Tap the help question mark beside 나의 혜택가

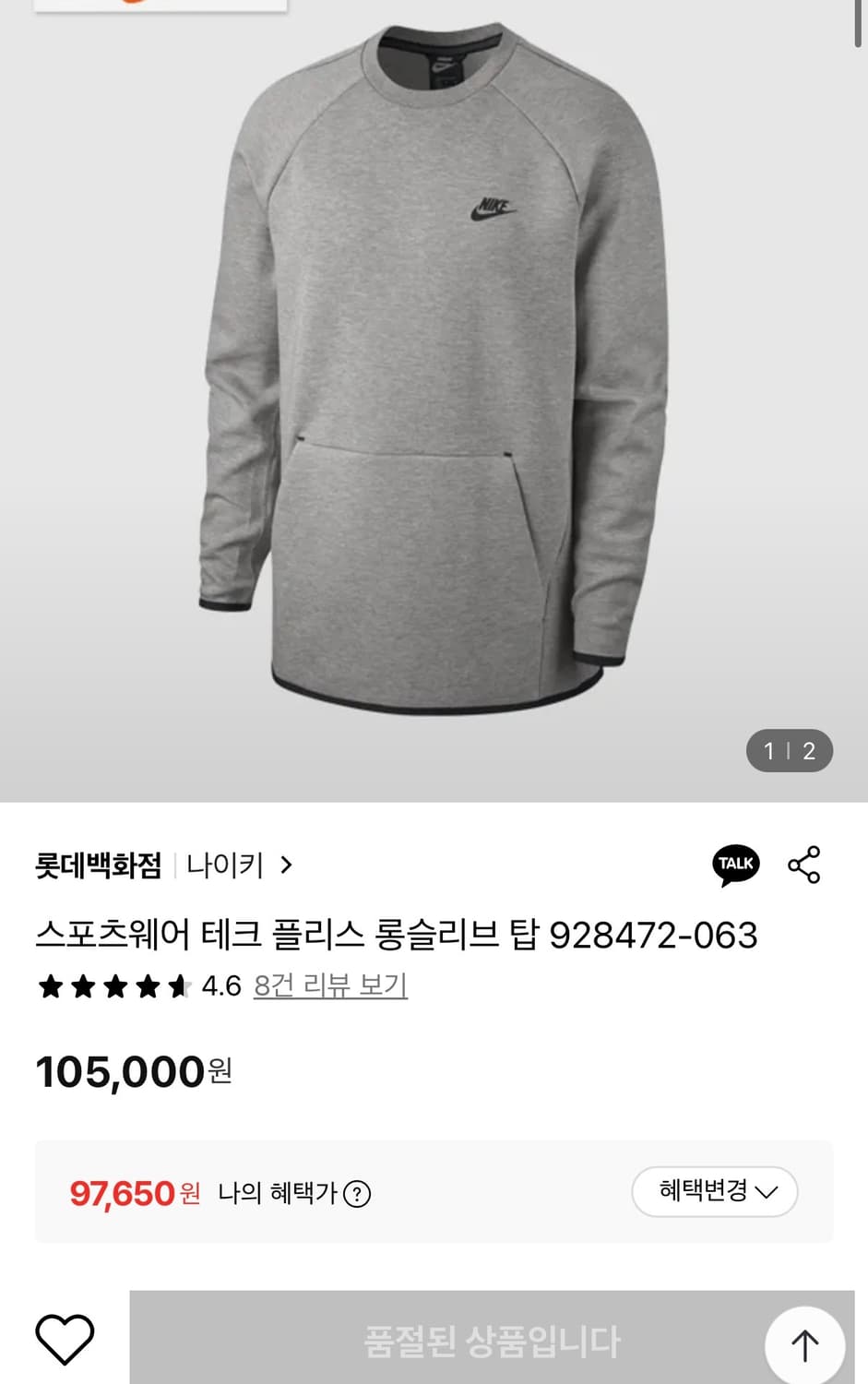[x=356, y=1194]
